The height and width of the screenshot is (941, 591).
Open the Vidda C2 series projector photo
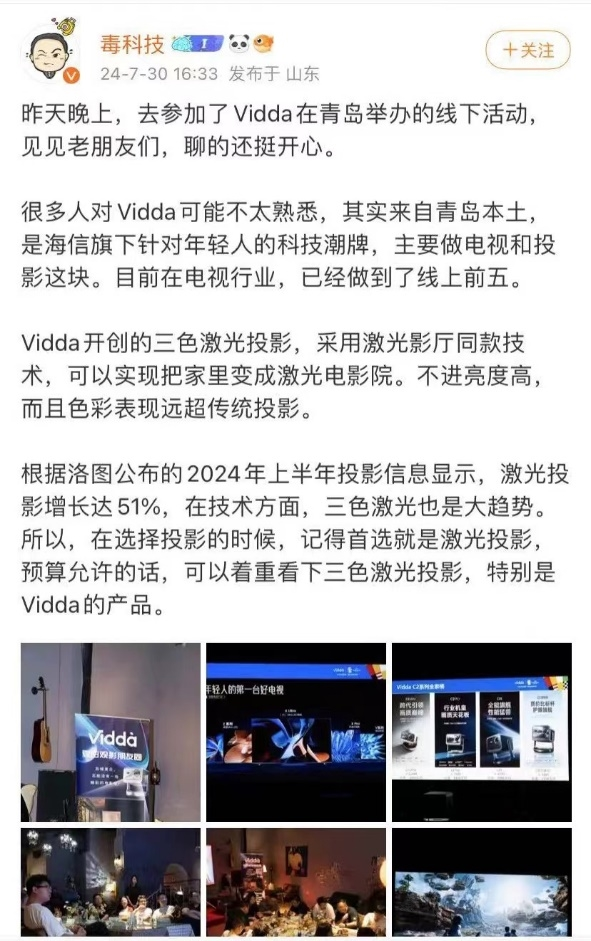point(482,732)
